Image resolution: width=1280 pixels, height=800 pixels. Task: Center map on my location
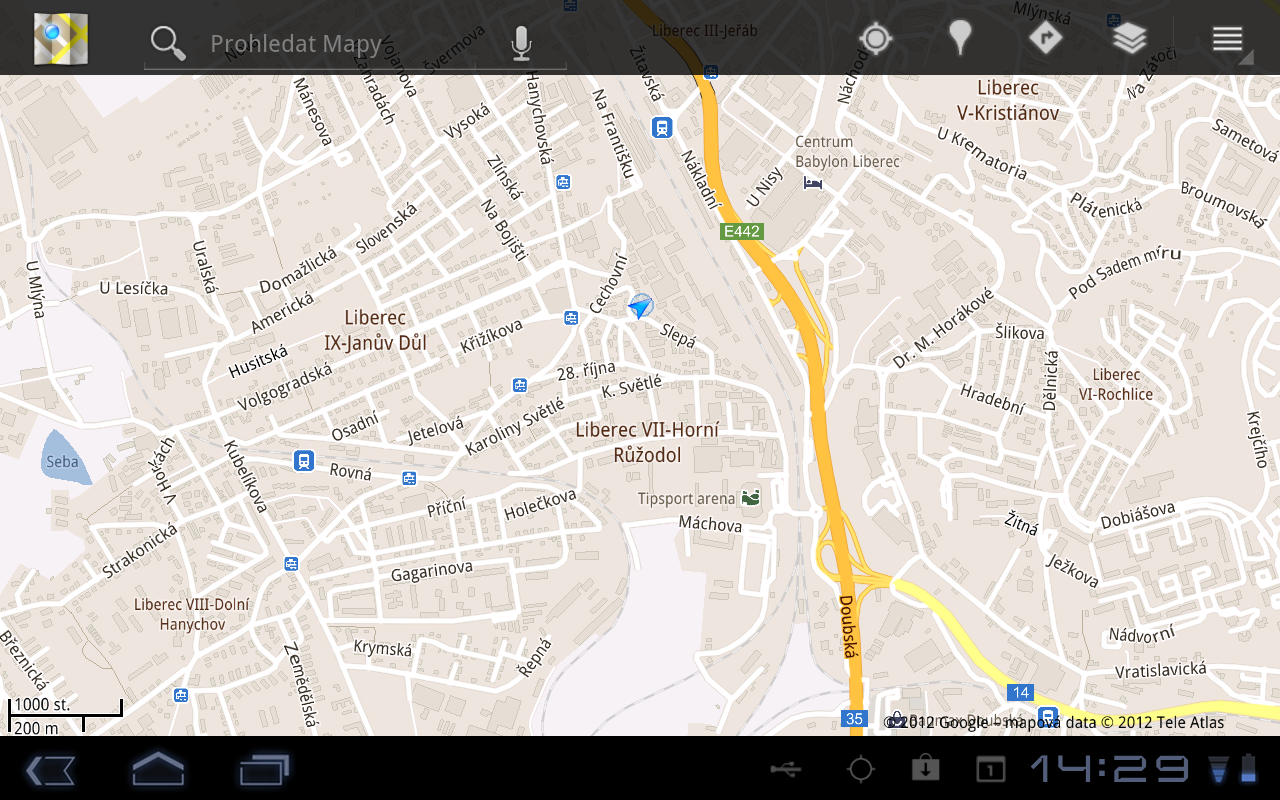pos(875,39)
